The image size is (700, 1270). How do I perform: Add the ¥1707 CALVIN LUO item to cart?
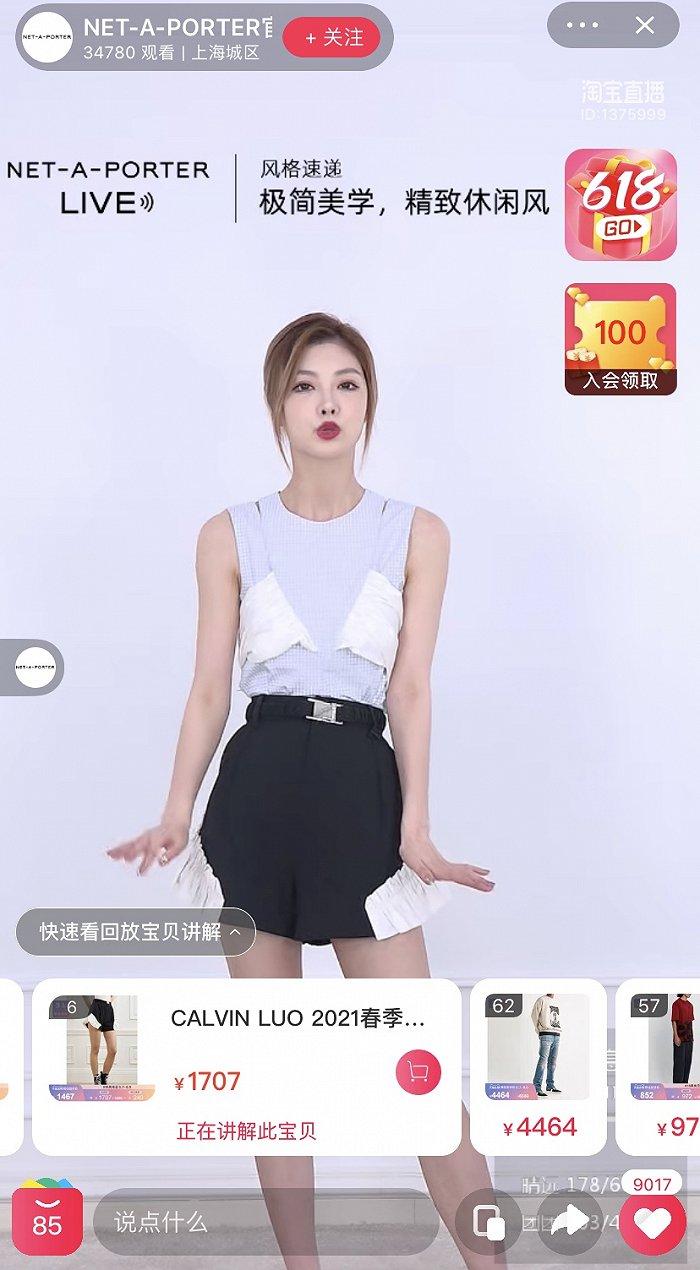418,1073
